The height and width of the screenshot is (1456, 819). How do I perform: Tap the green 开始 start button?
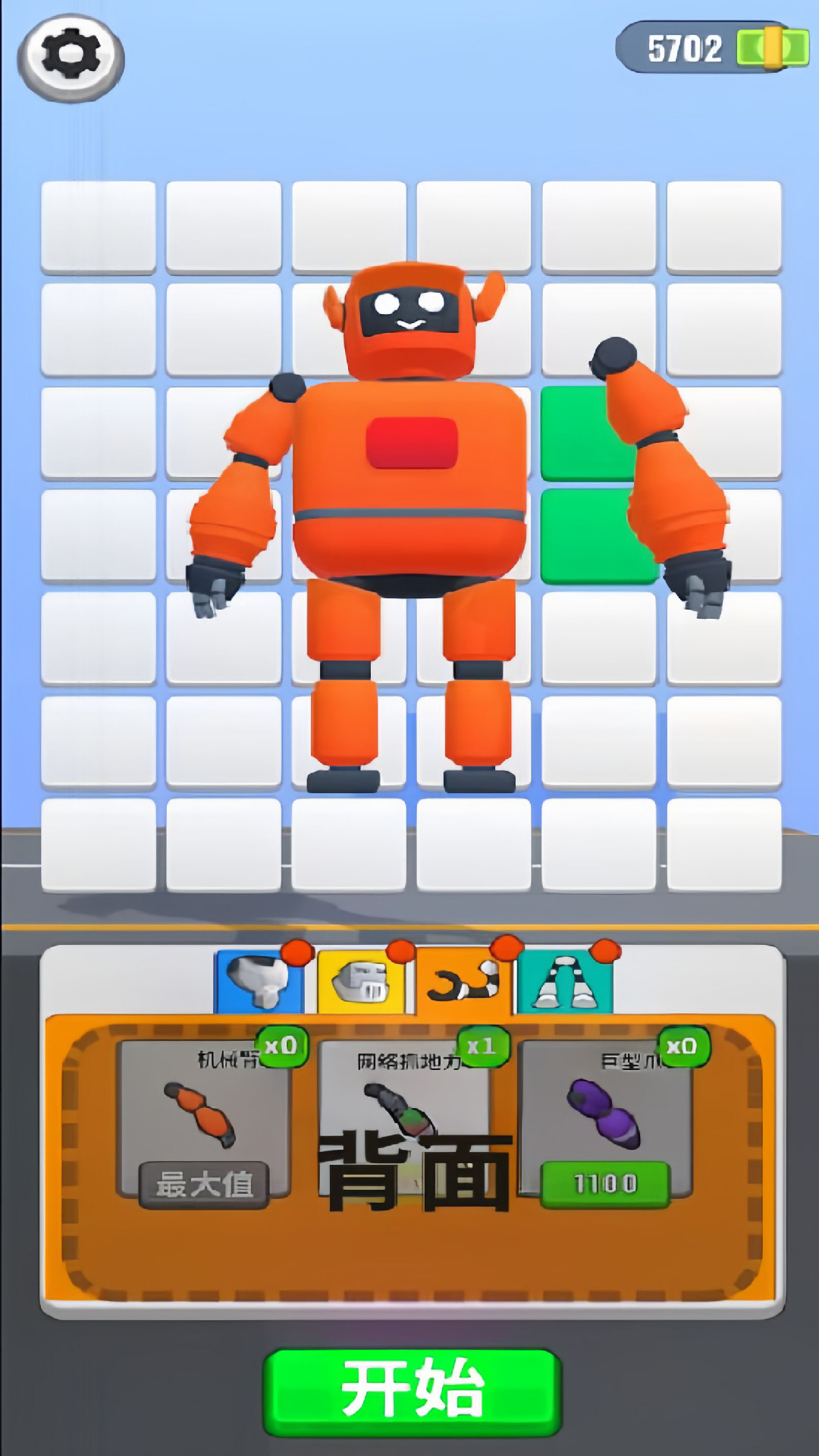412,1392
